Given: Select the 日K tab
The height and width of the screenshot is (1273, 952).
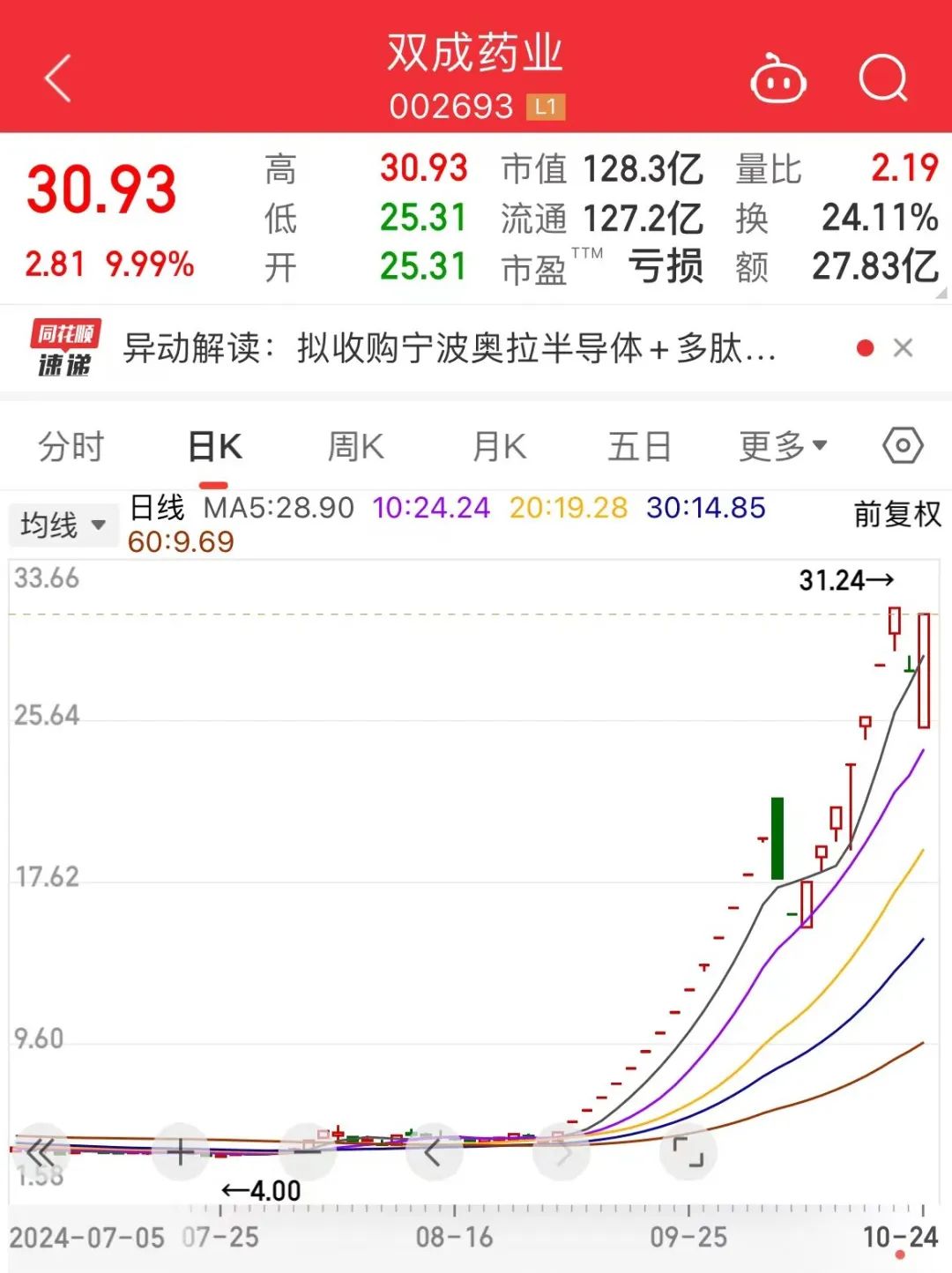Looking at the screenshot, I should (x=215, y=447).
